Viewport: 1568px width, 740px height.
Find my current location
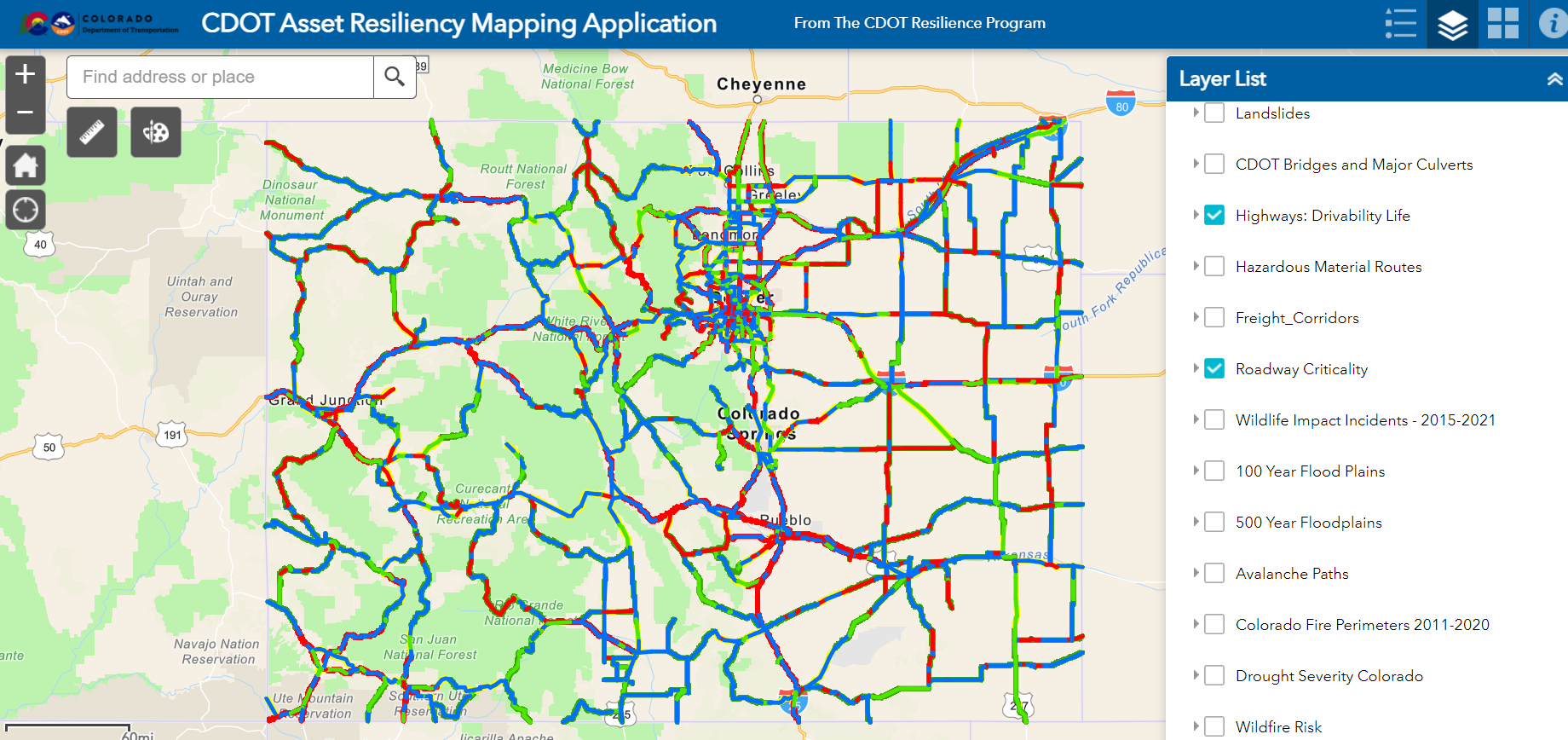[x=26, y=209]
